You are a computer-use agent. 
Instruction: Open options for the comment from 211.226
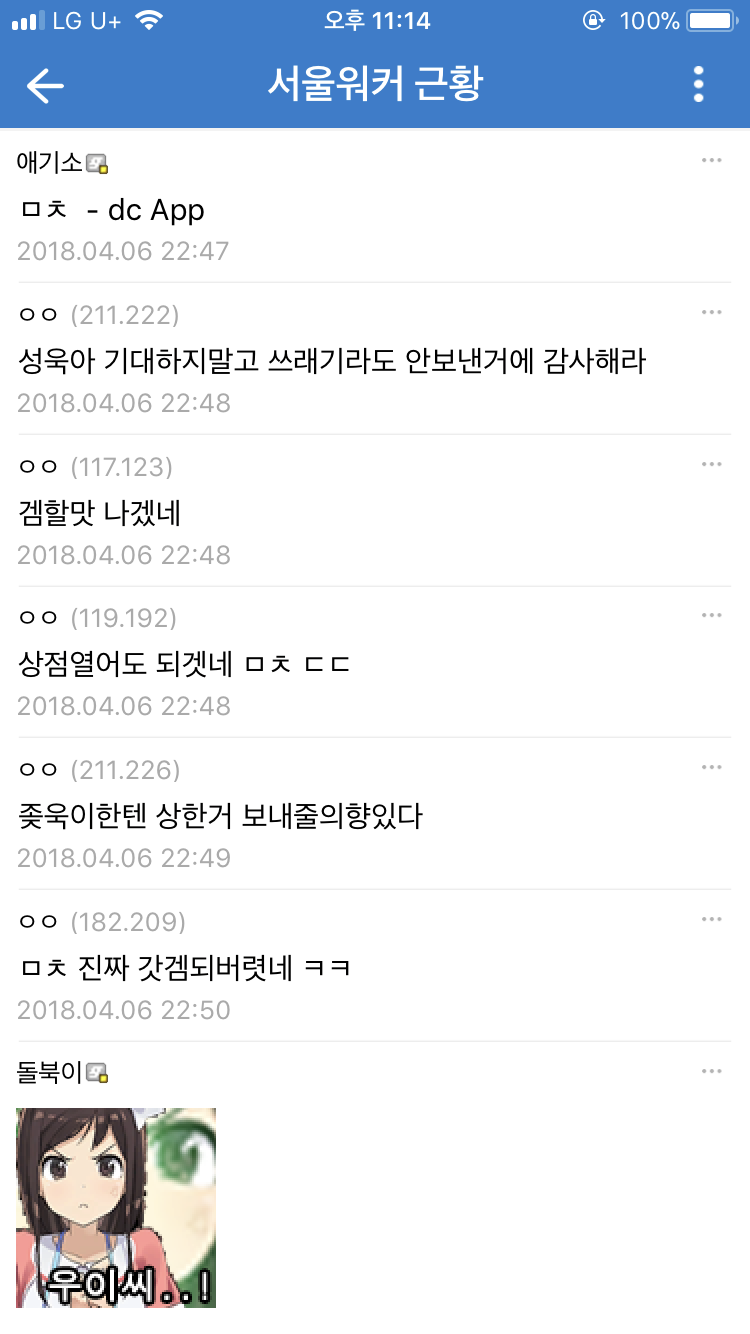tap(711, 768)
